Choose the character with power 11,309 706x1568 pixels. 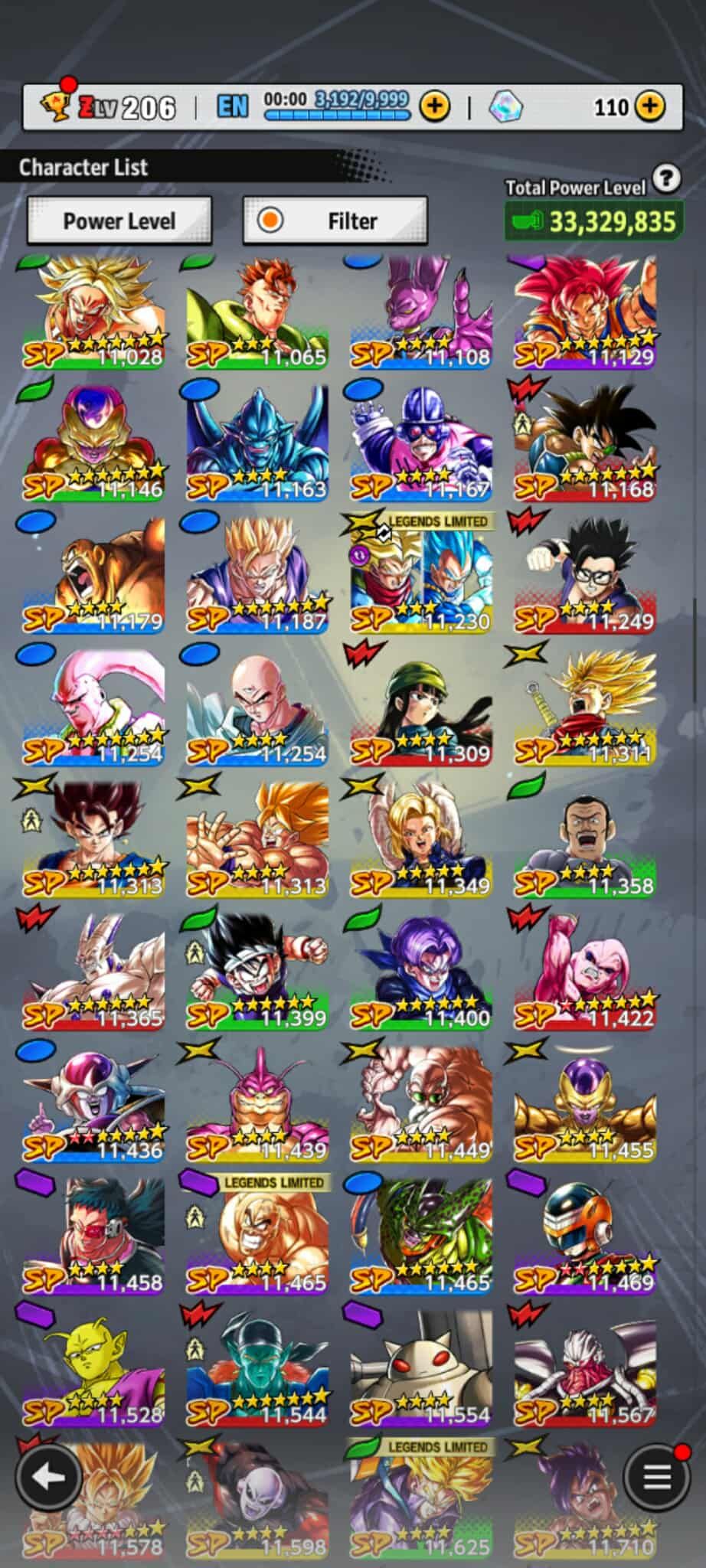pyautogui.click(x=420, y=708)
